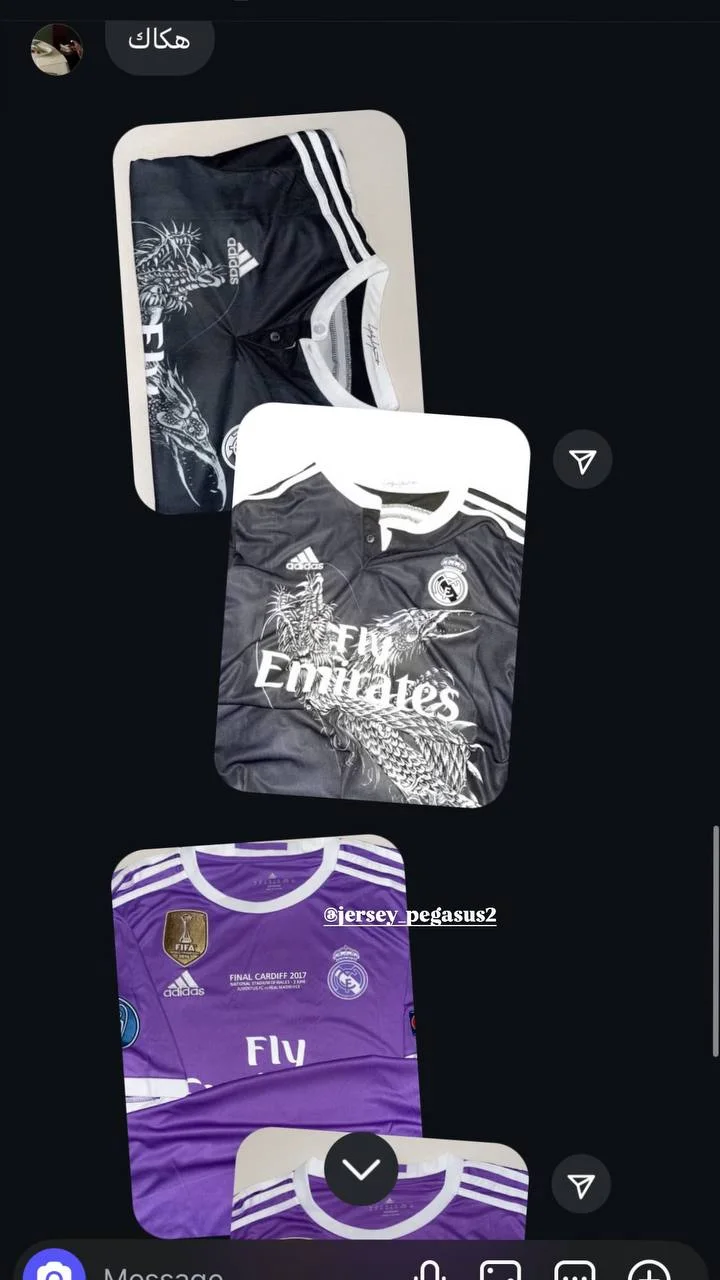Open the black Fly Emirates dragon jersey photo

pyautogui.click(x=374, y=606)
